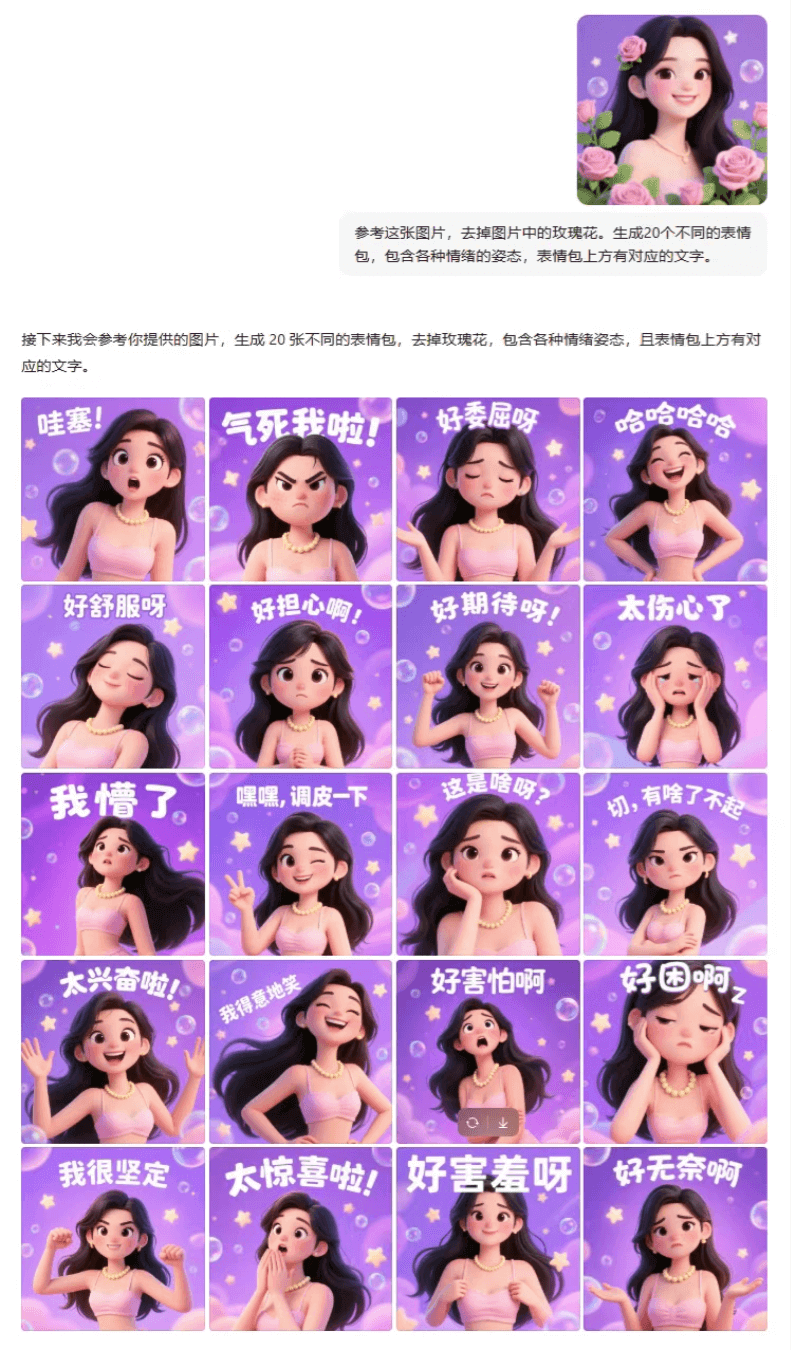Open the 好委屈呀 sticker

click(488, 489)
